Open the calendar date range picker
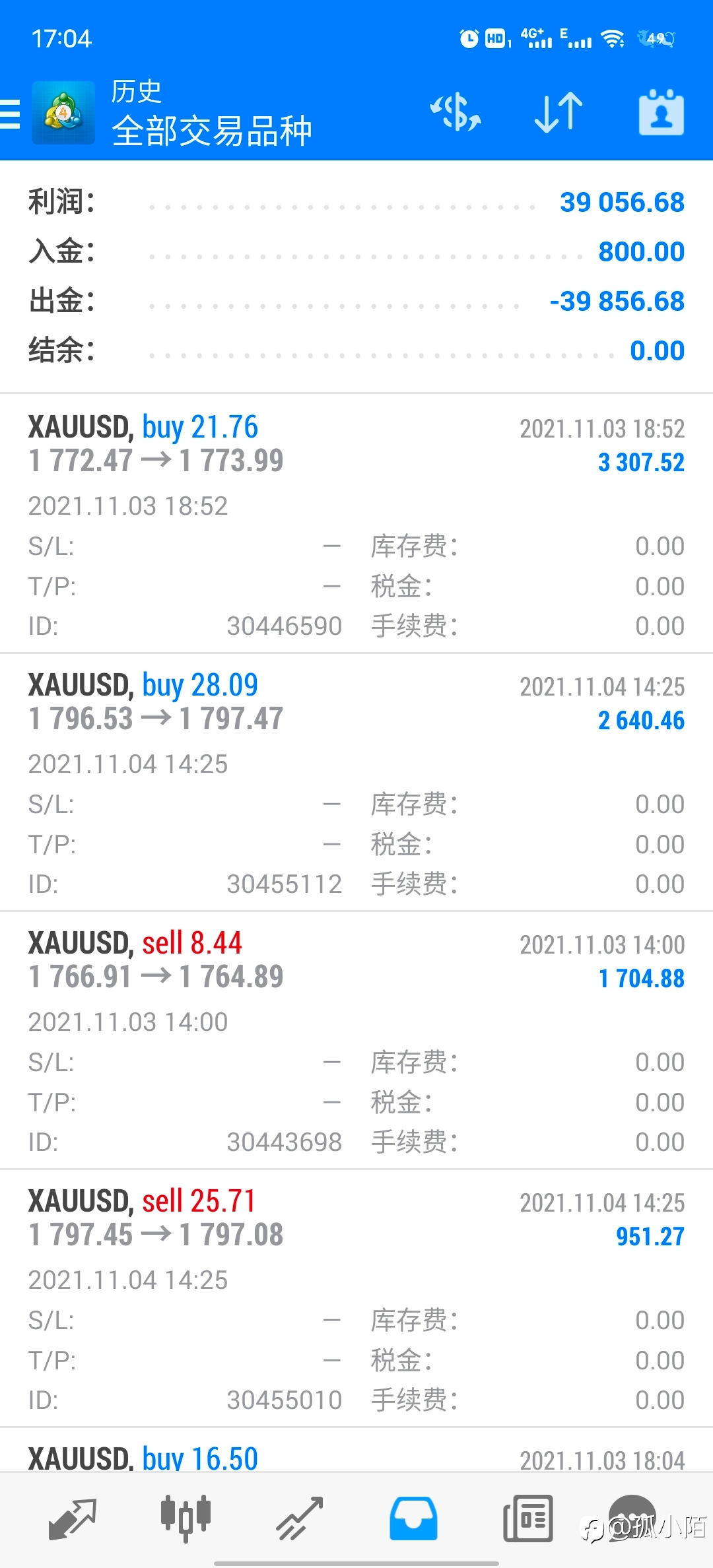 tap(661, 112)
